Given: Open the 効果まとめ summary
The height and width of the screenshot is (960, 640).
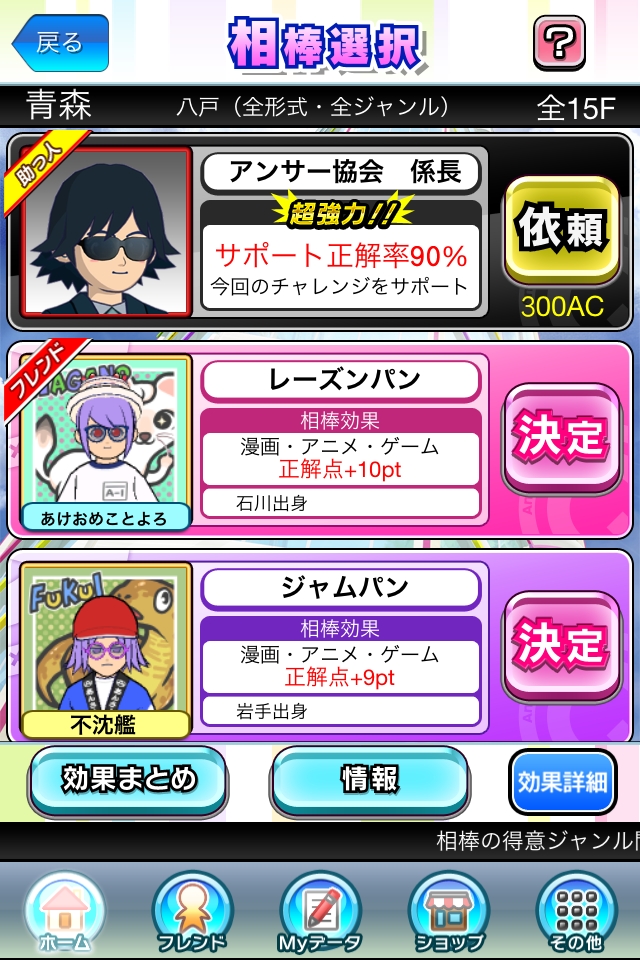Looking at the screenshot, I should tap(129, 780).
